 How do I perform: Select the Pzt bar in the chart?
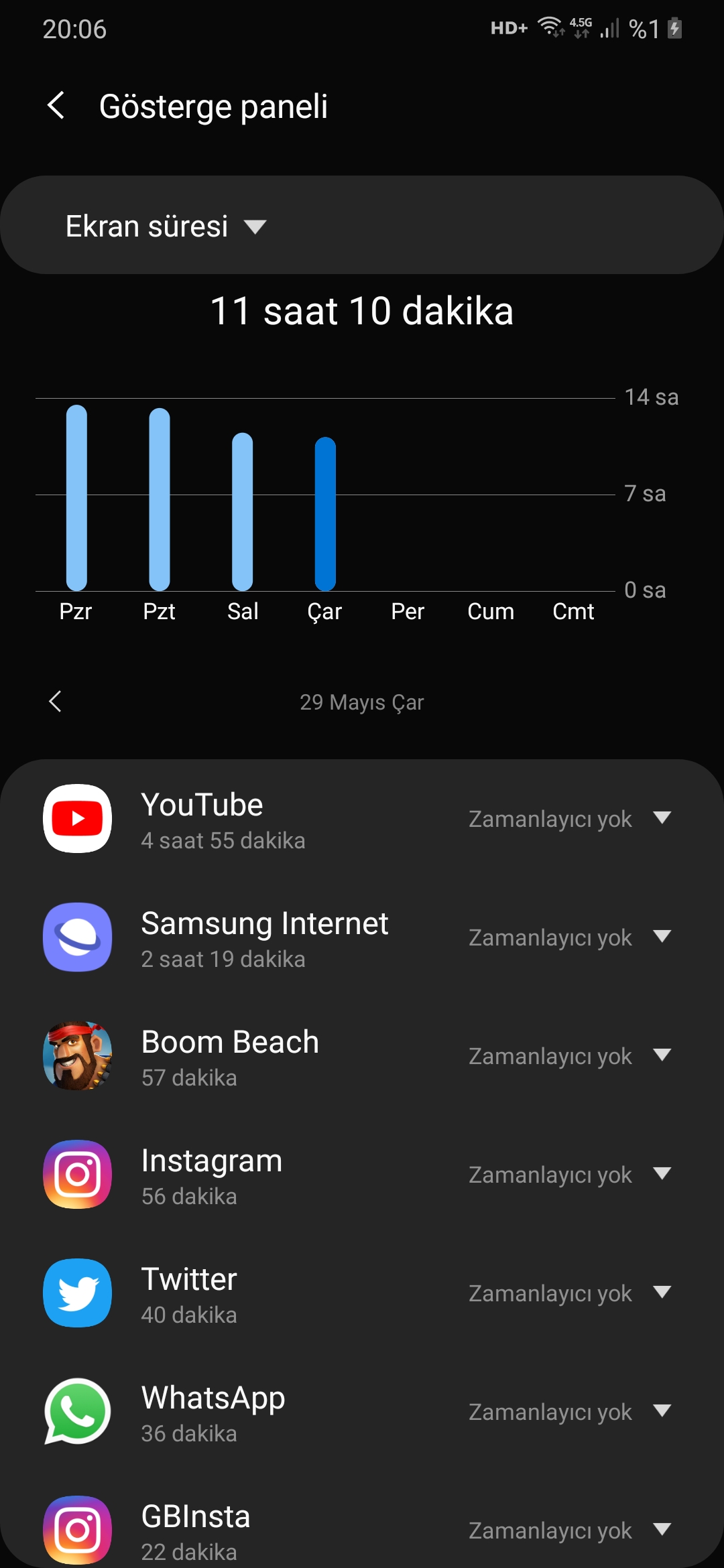[x=160, y=499]
